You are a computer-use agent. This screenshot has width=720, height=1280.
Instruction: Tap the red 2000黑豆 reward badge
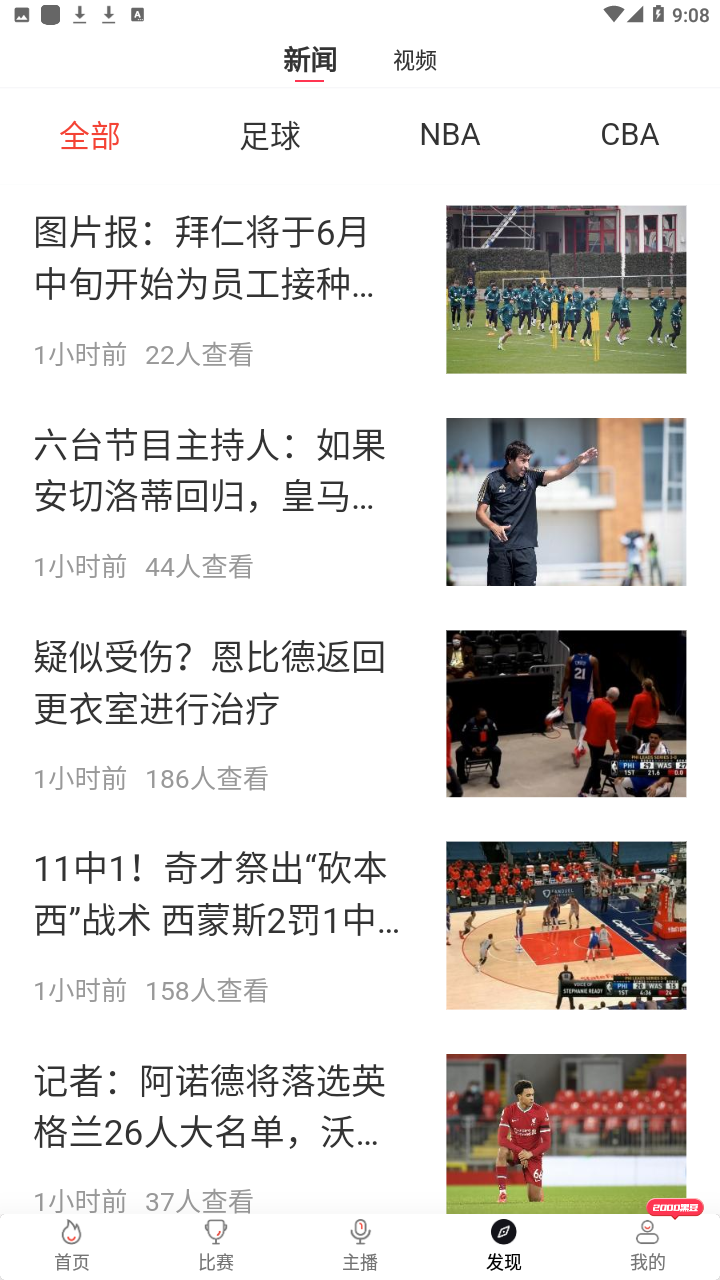coord(674,1206)
